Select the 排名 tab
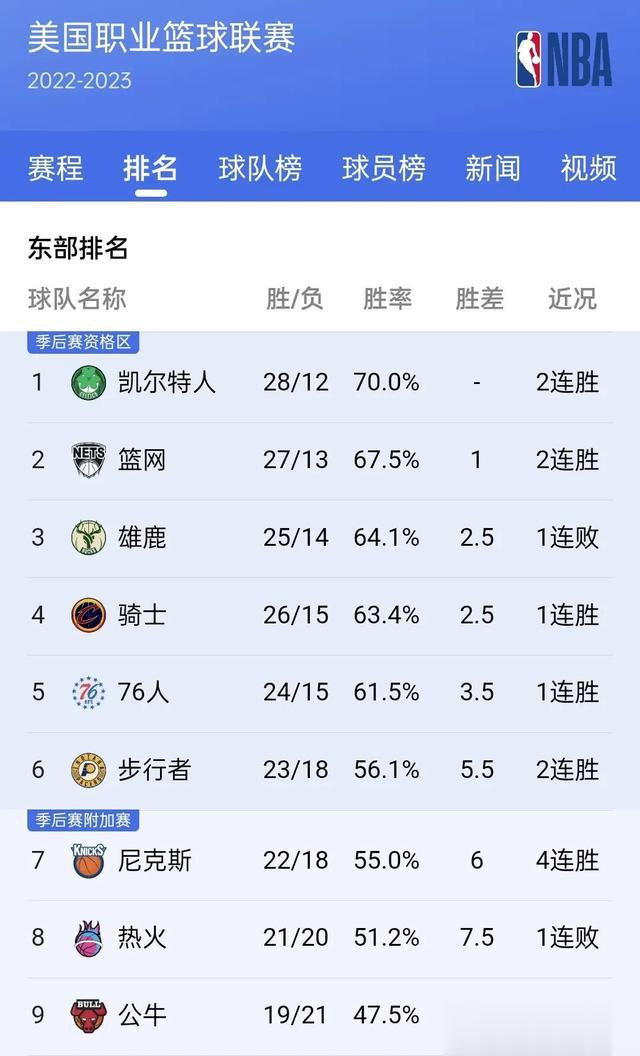 pos(150,168)
